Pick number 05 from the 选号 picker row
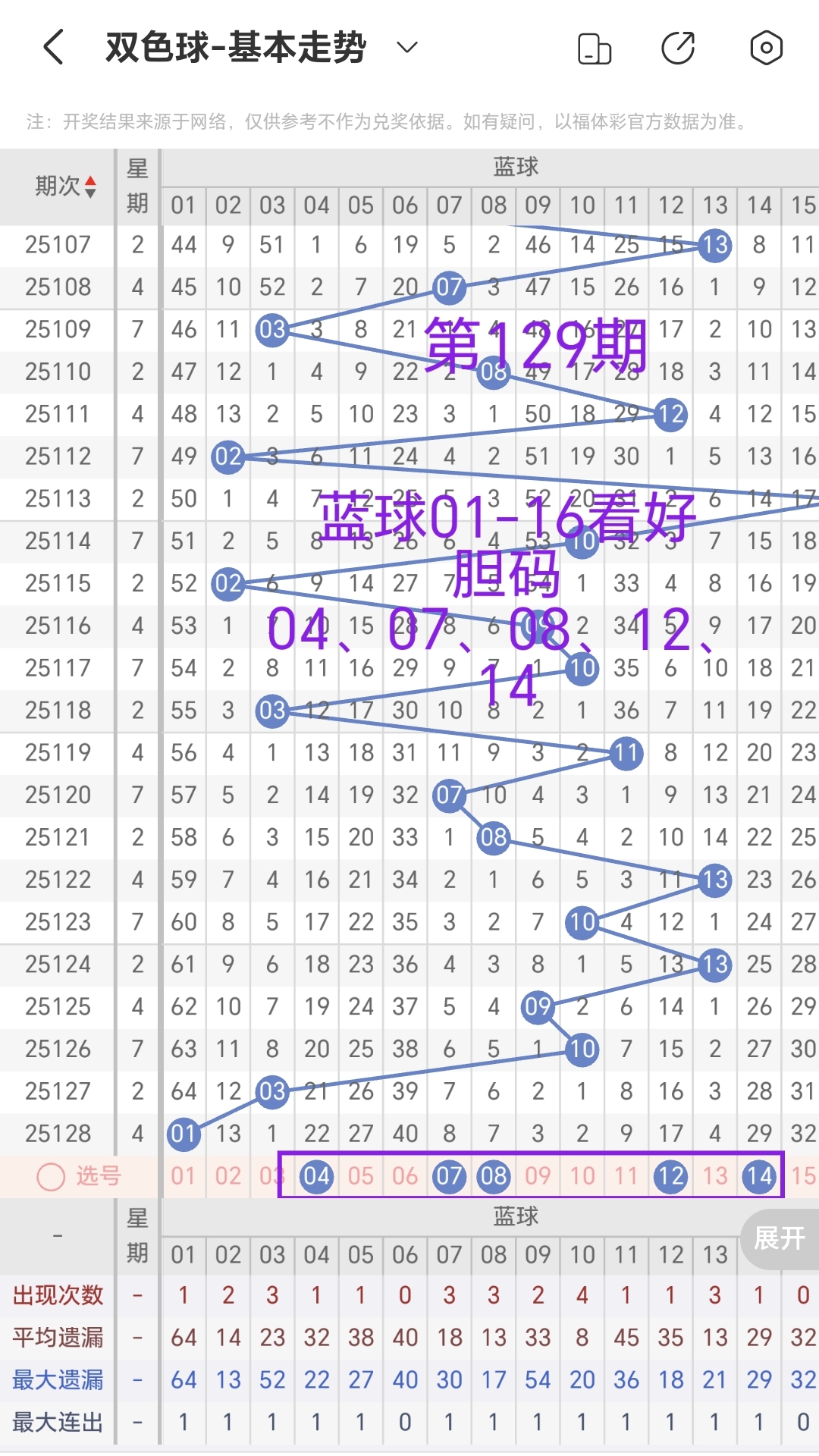This screenshot has width=819, height=1456. pyautogui.click(x=361, y=1176)
